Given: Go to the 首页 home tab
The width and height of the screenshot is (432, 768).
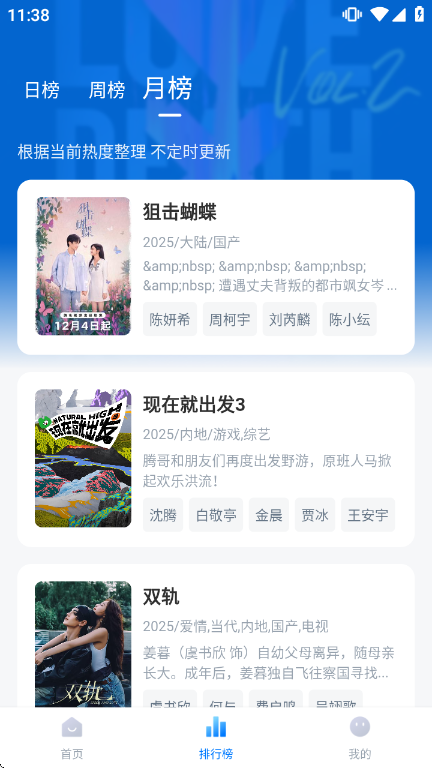Looking at the screenshot, I should (72, 738).
